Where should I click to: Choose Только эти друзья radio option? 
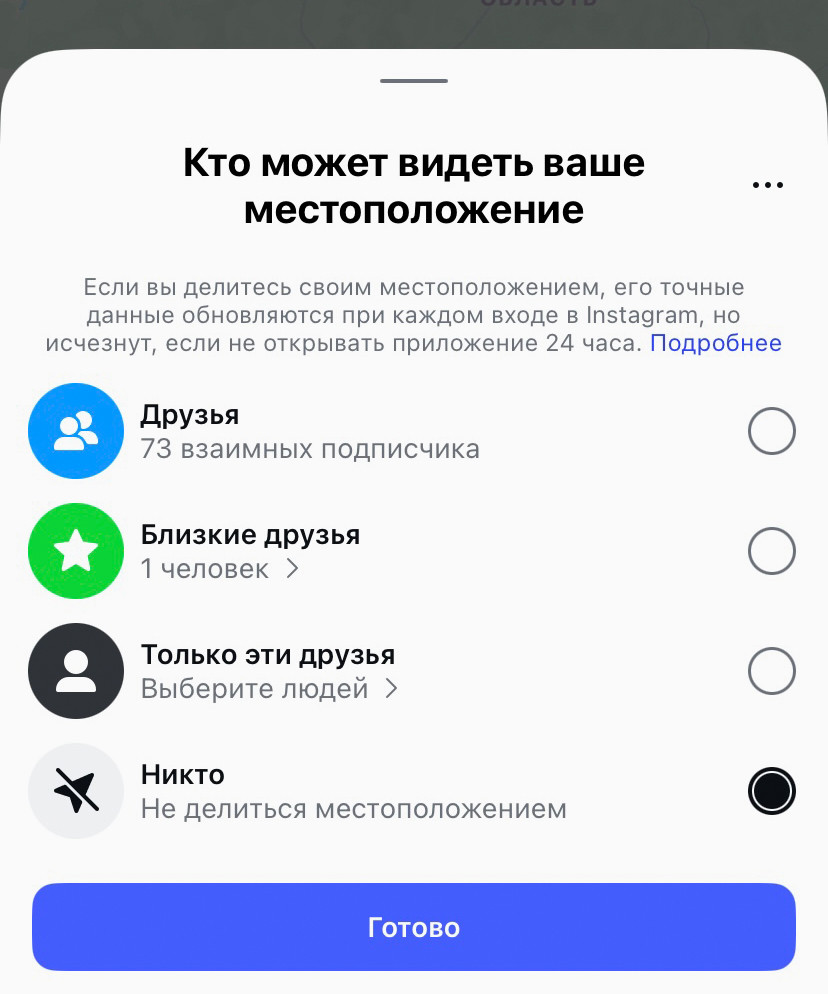(771, 671)
